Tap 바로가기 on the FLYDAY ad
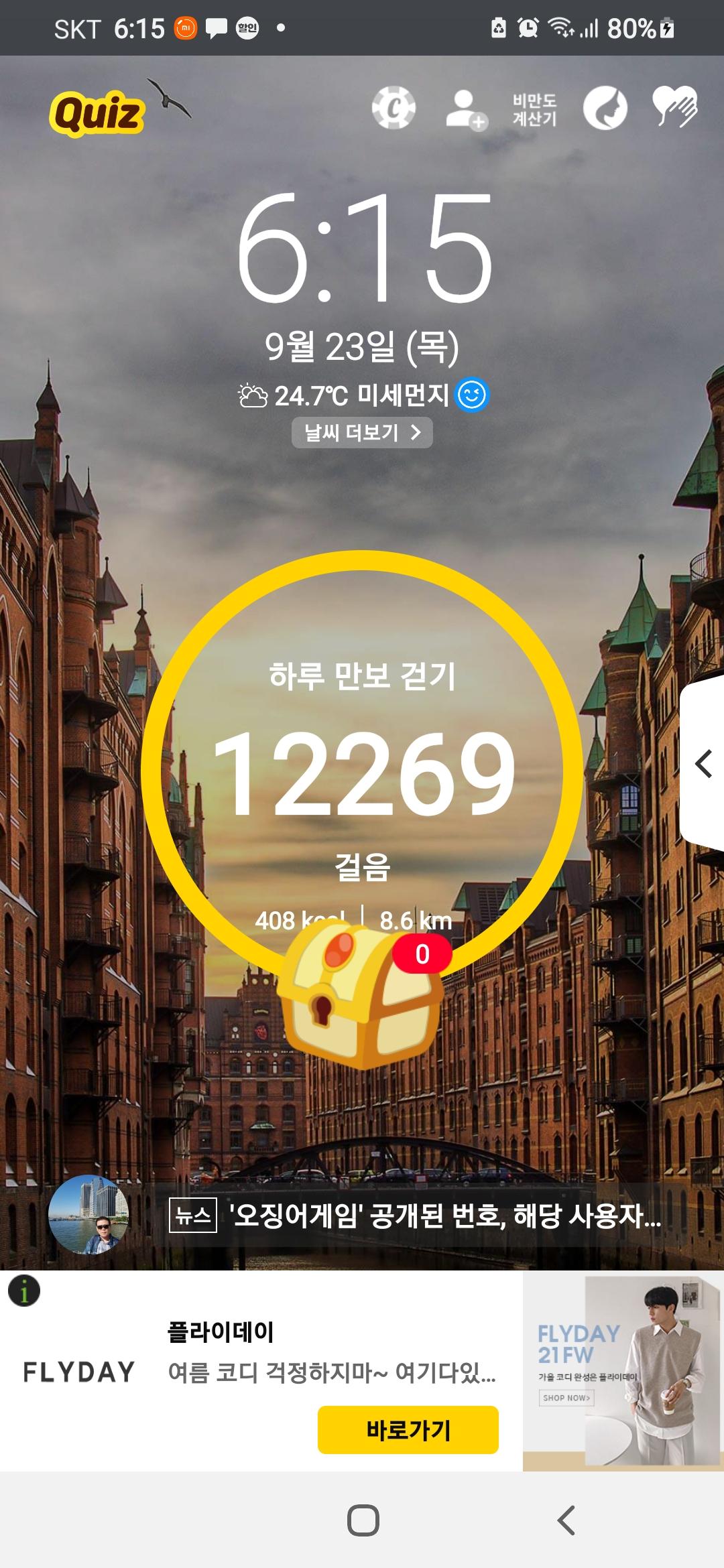Viewport: 724px width, 1568px height. point(408,1430)
